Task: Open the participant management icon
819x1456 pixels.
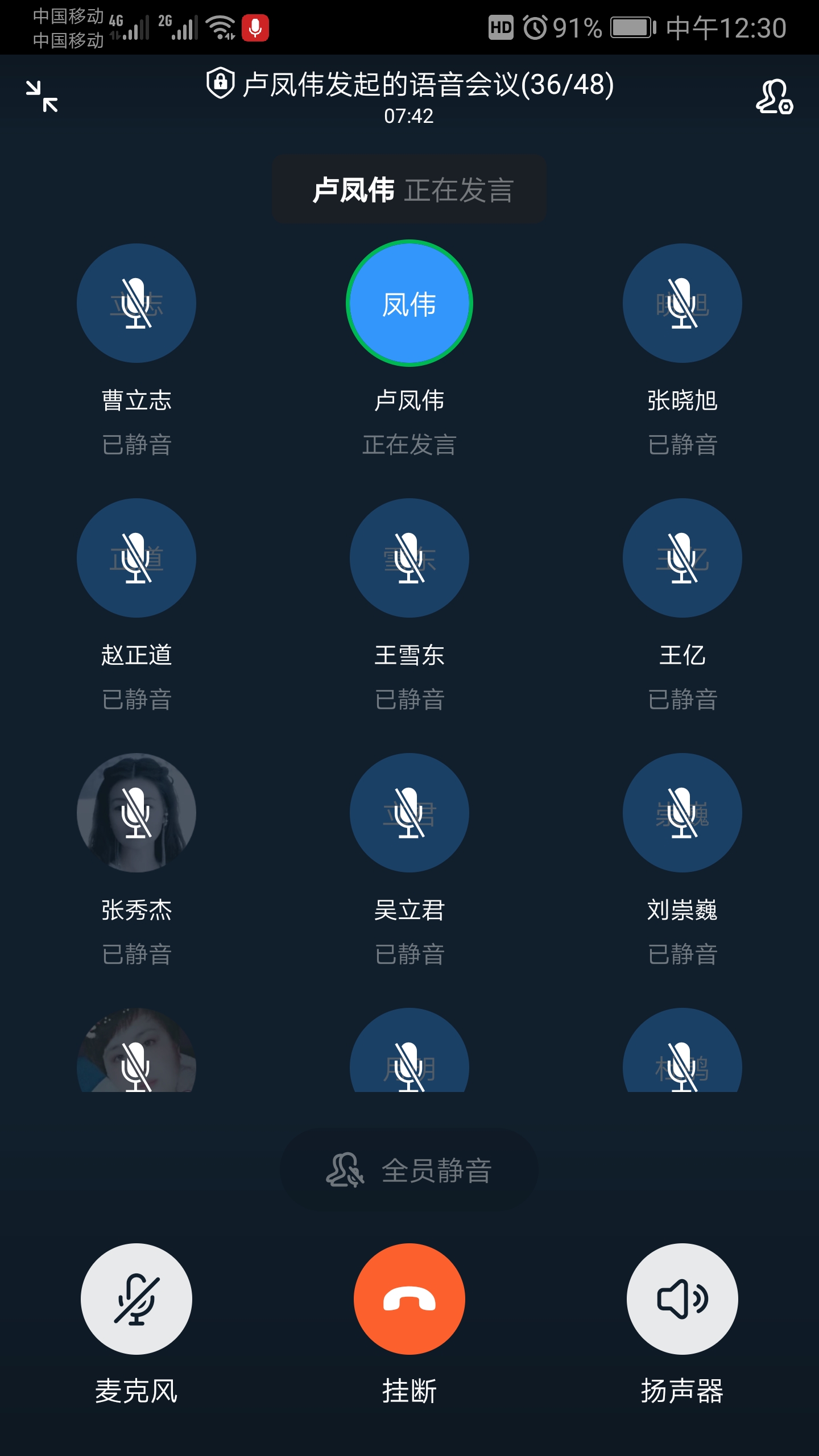Action: 773,96
